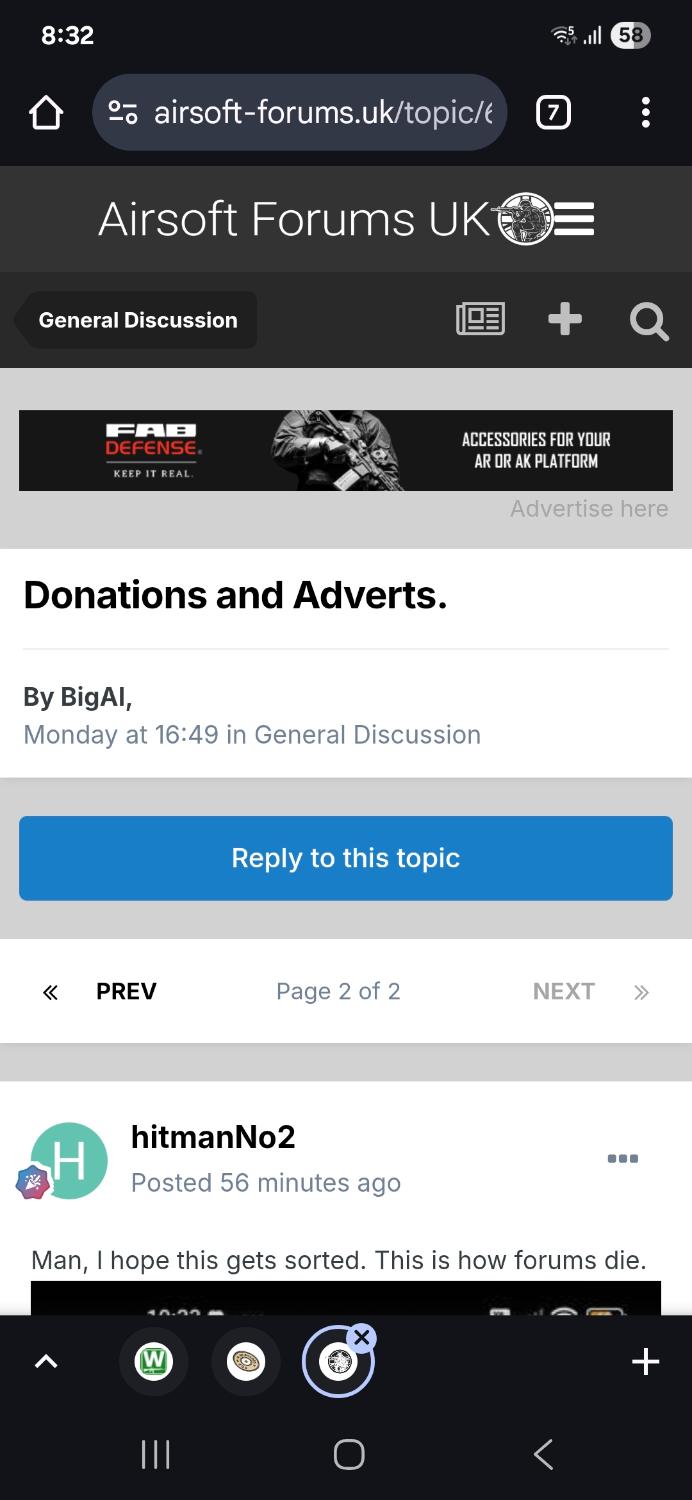Open the browser overflow menu
Viewport: 692px width, 1500px height.
646,112
